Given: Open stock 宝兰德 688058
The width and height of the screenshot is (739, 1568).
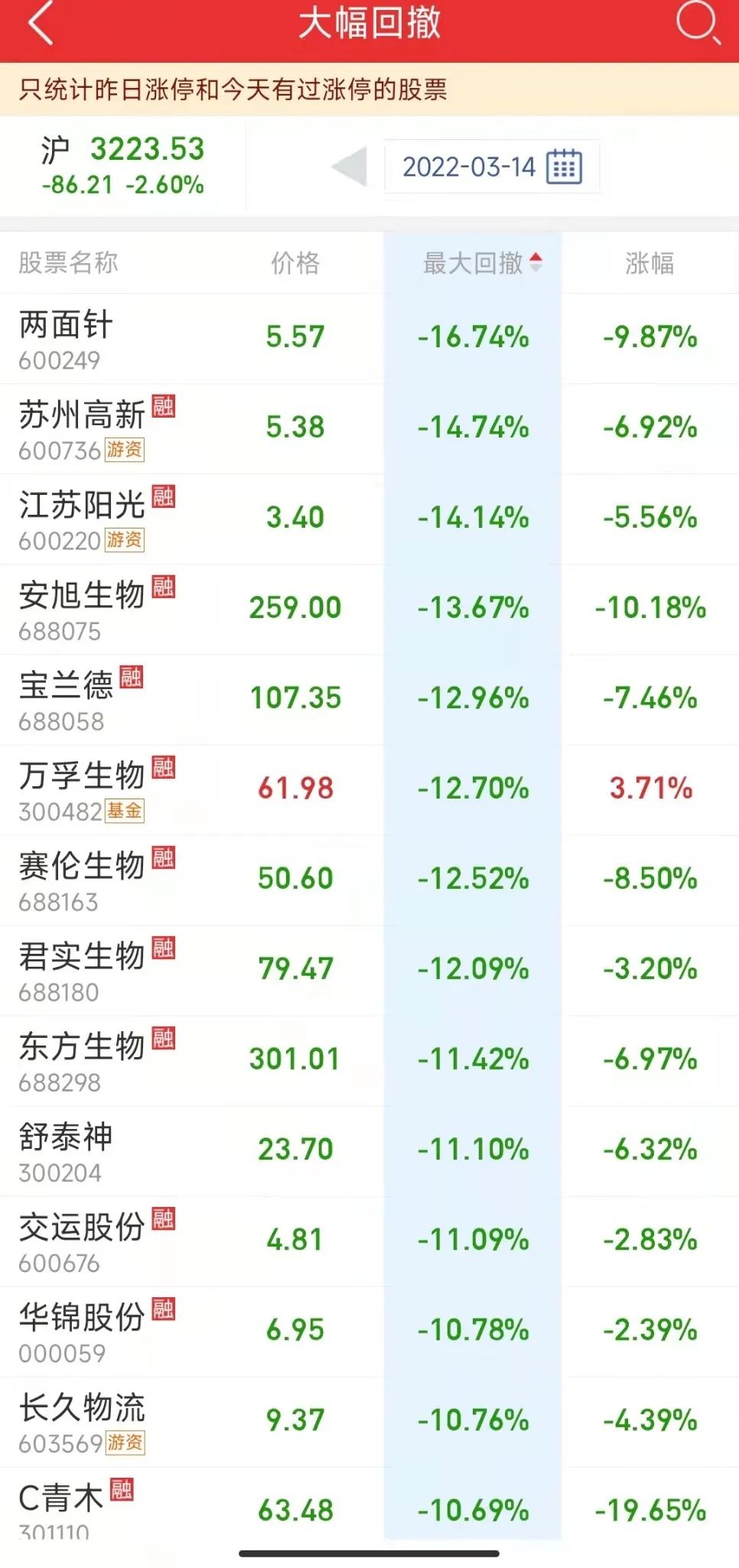Looking at the screenshot, I should (x=369, y=700).
